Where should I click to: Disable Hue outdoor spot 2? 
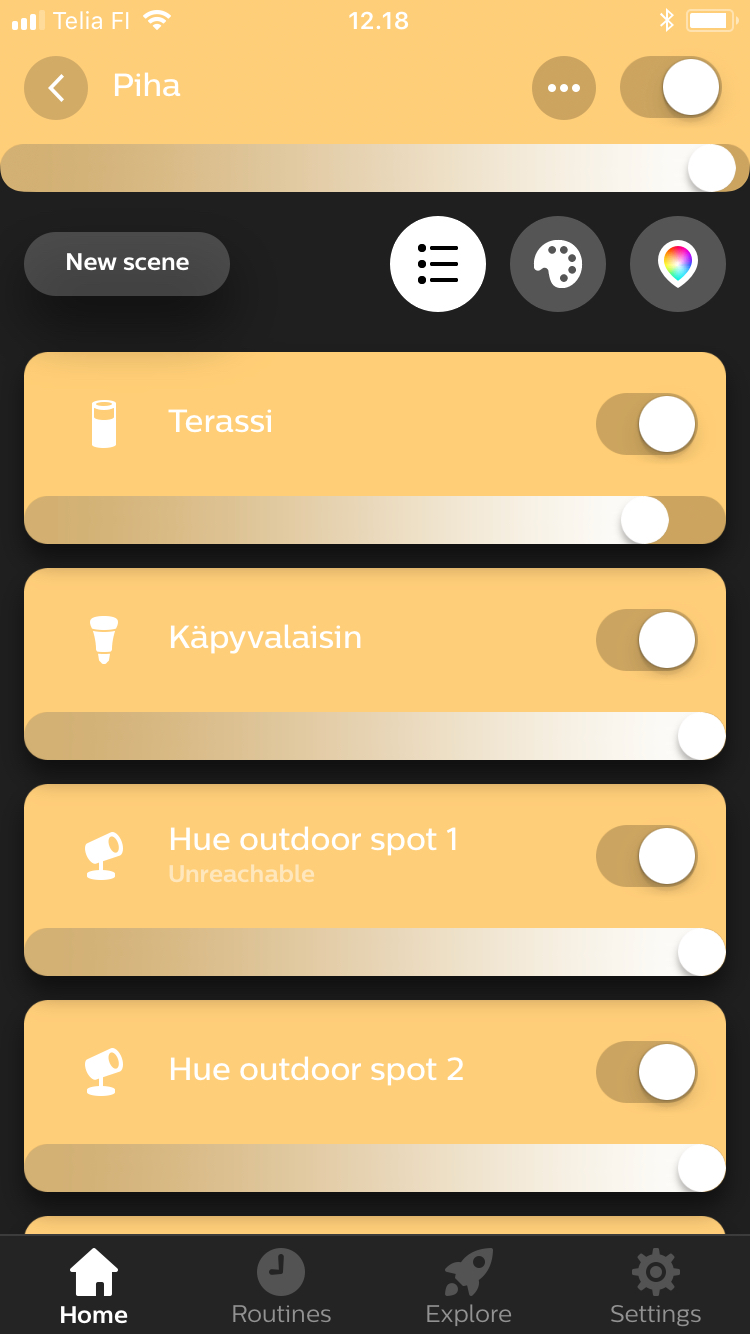tap(646, 1072)
